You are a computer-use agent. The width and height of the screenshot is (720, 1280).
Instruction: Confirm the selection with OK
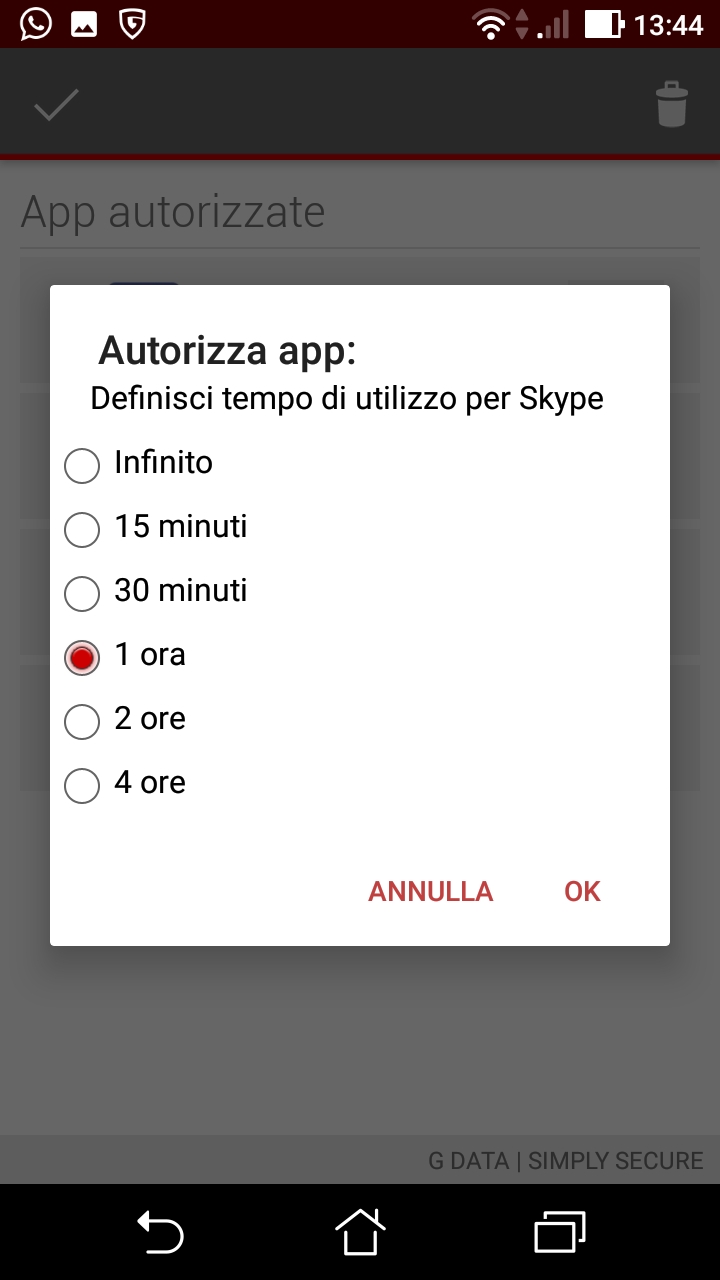click(582, 891)
